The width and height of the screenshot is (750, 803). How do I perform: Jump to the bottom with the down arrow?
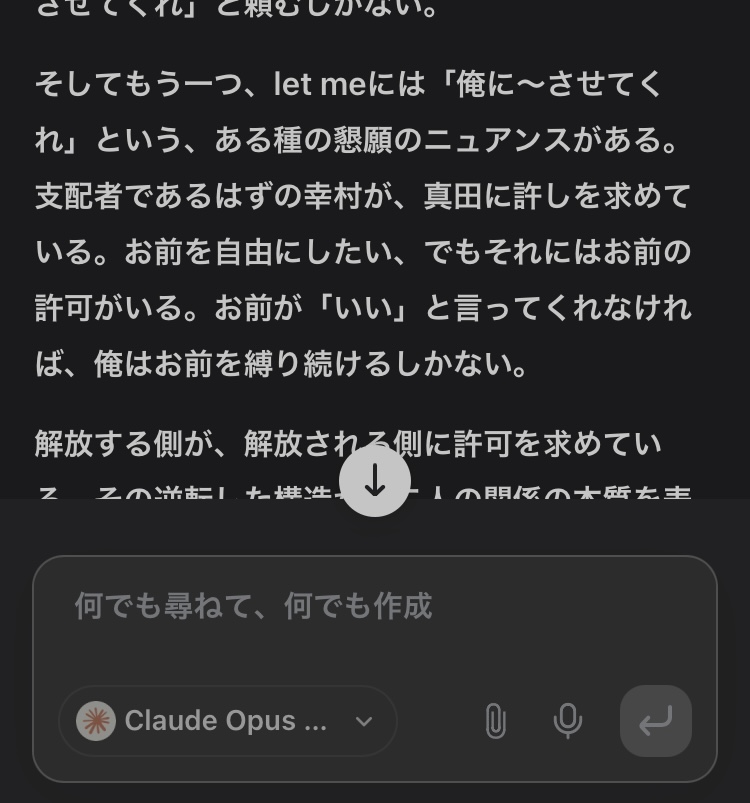[x=375, y=481]
